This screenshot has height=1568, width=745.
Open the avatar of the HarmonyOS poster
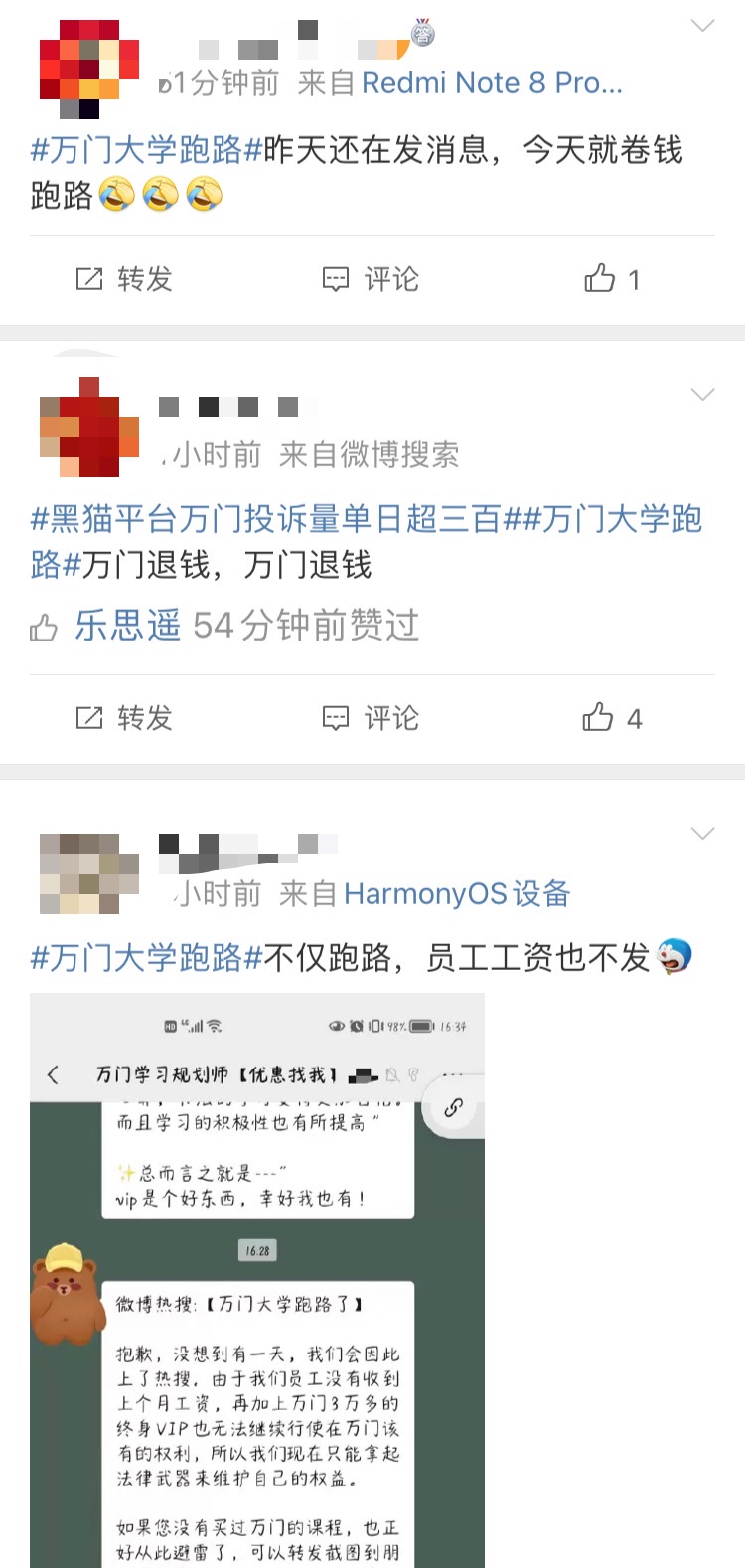(x=88, y=874)
